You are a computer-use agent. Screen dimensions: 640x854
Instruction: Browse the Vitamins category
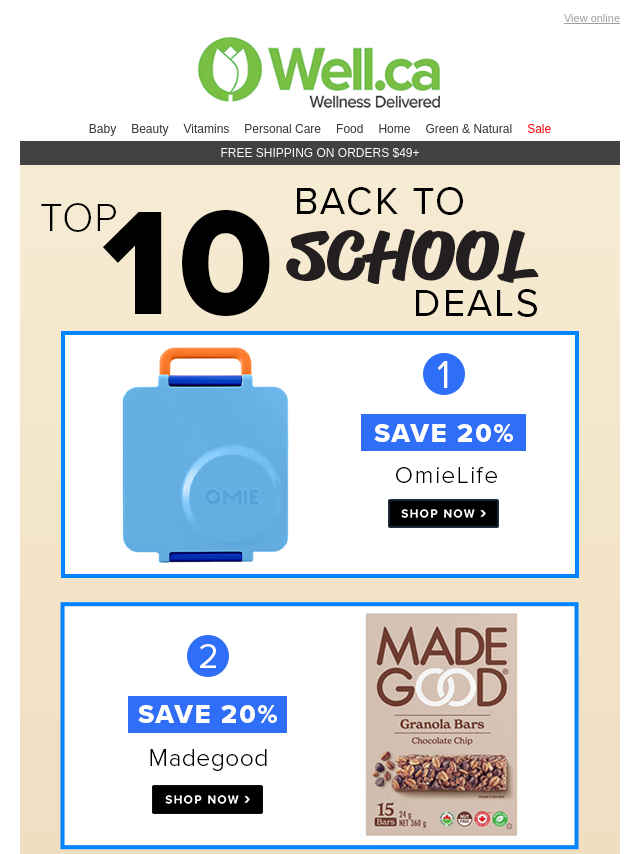[x=206, y=129]
